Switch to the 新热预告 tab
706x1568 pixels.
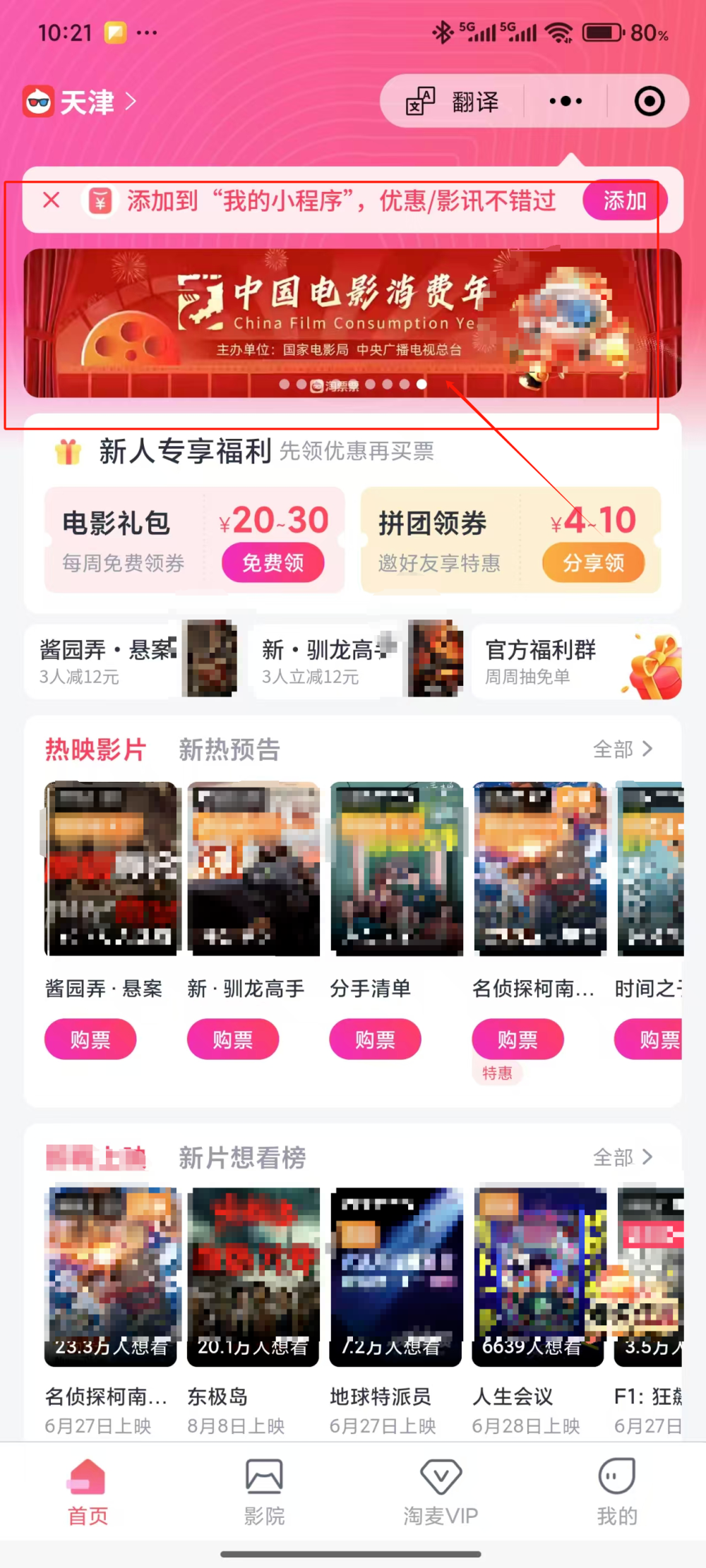(229, 749)
